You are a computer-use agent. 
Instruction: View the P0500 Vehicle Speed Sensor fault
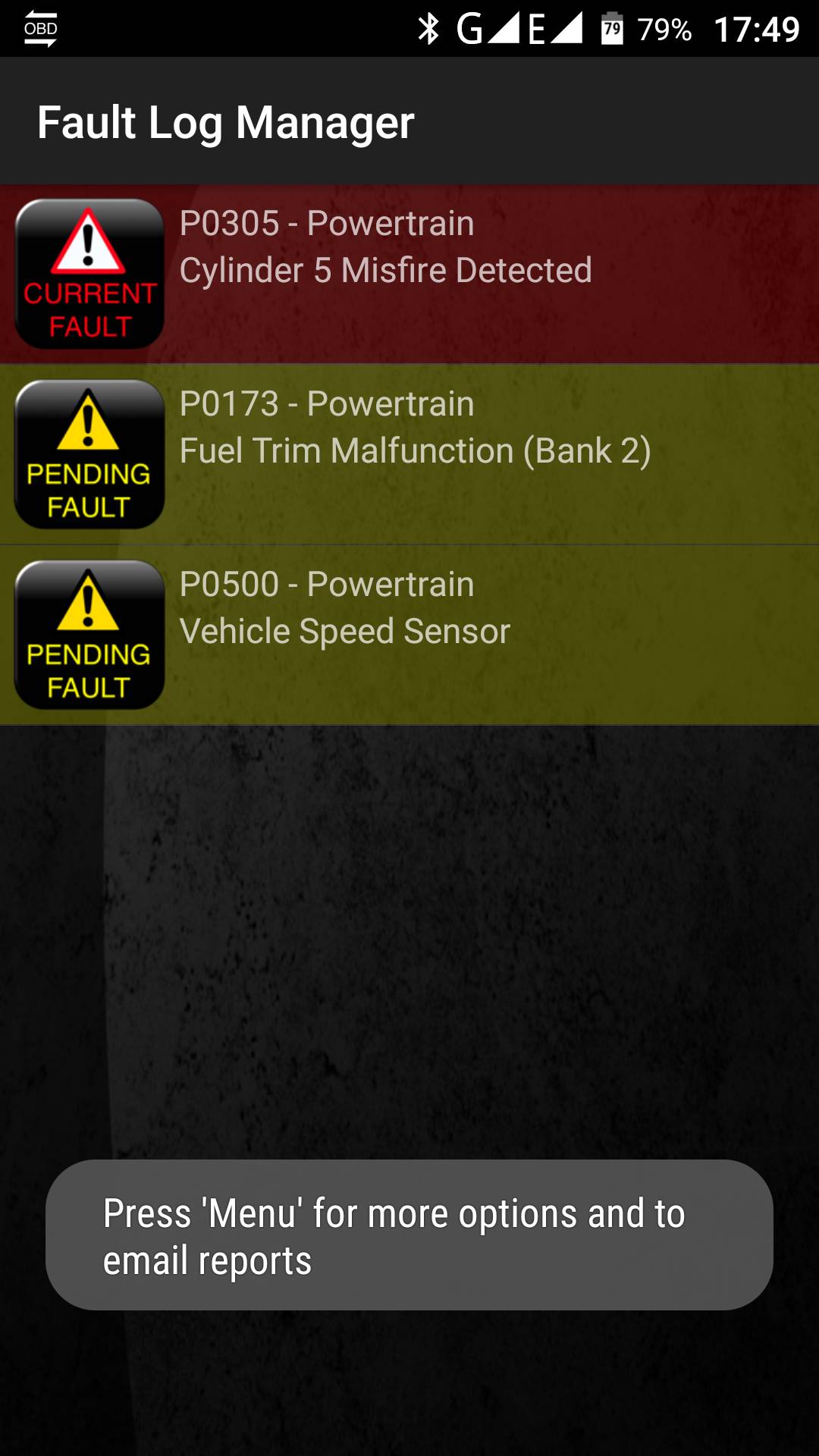(x=409, y=635)
